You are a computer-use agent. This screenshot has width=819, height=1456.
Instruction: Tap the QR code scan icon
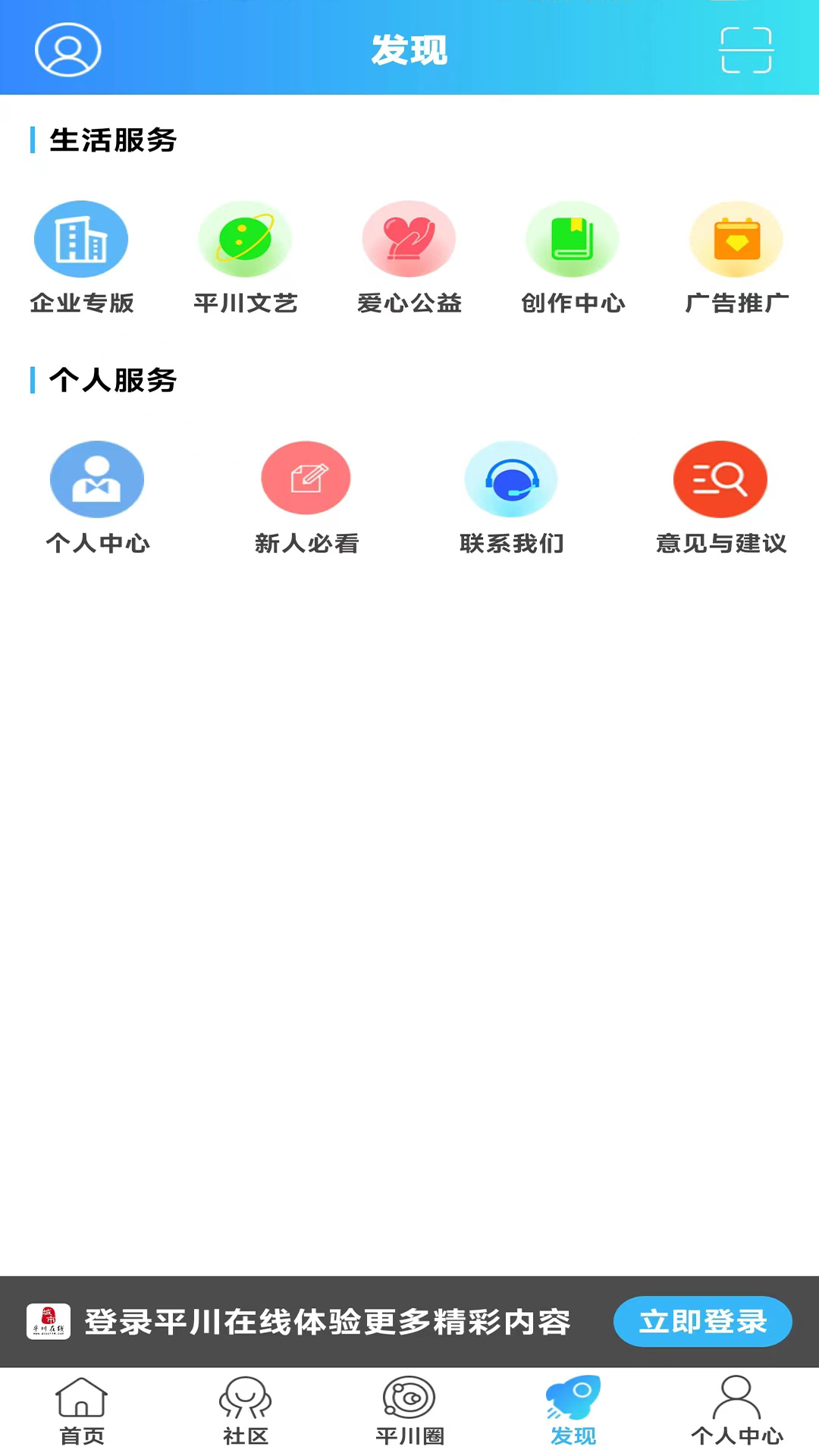(746, 49)
